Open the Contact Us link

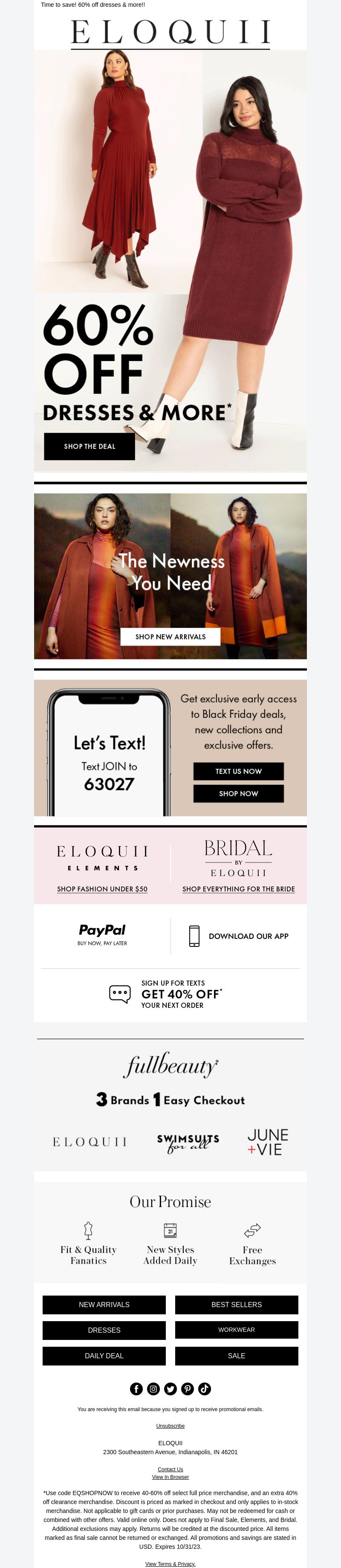[x=170, y=1470]
